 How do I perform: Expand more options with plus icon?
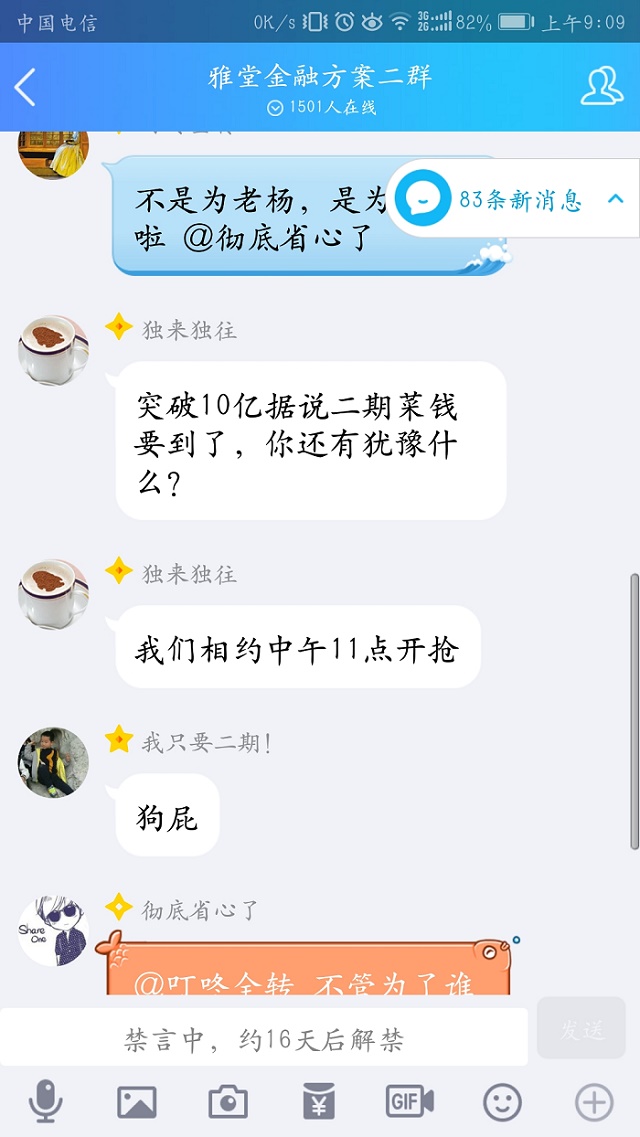[593, 1103]
